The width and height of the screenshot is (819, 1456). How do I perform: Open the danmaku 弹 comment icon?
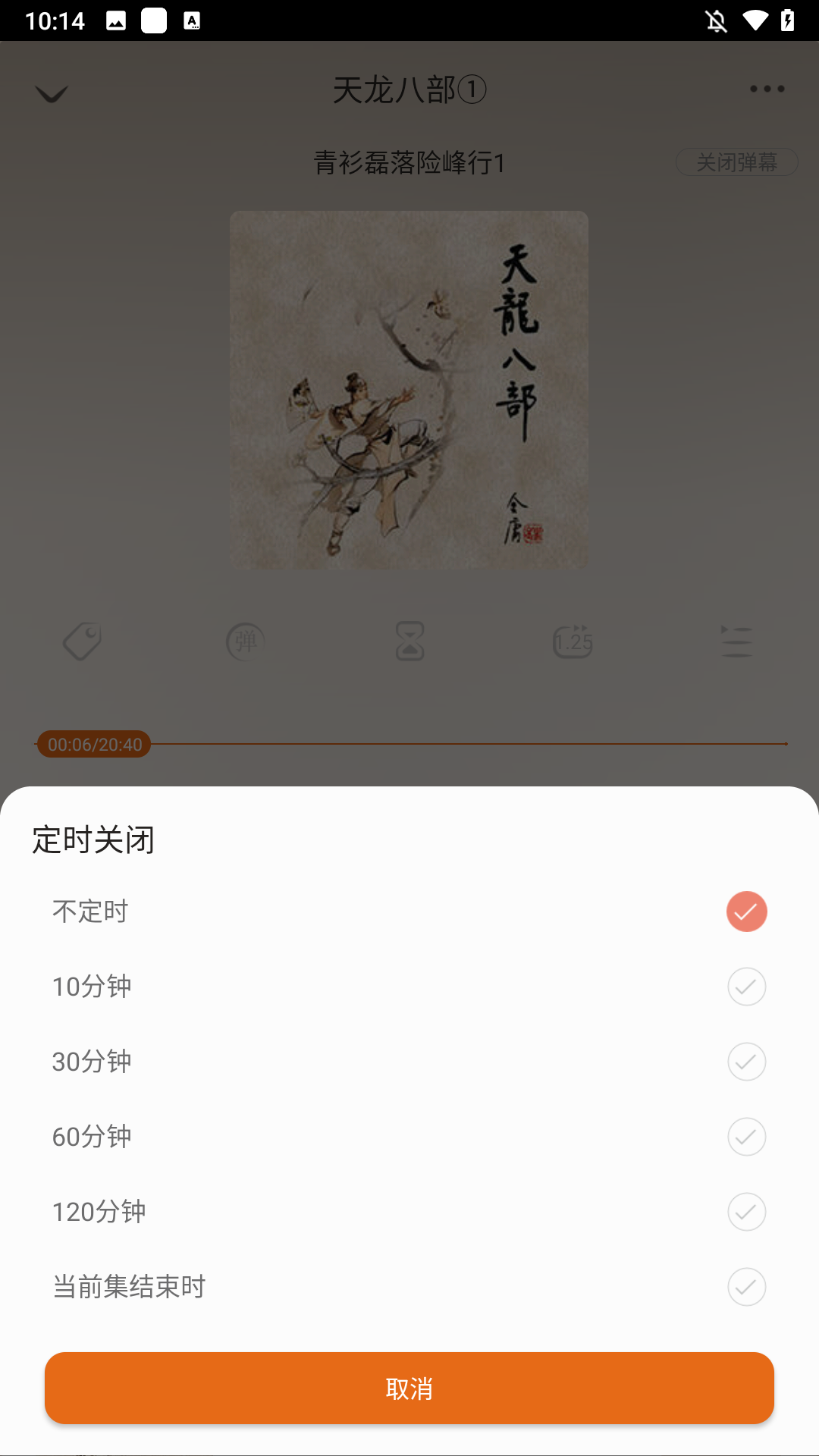click(x=245, y=642)
